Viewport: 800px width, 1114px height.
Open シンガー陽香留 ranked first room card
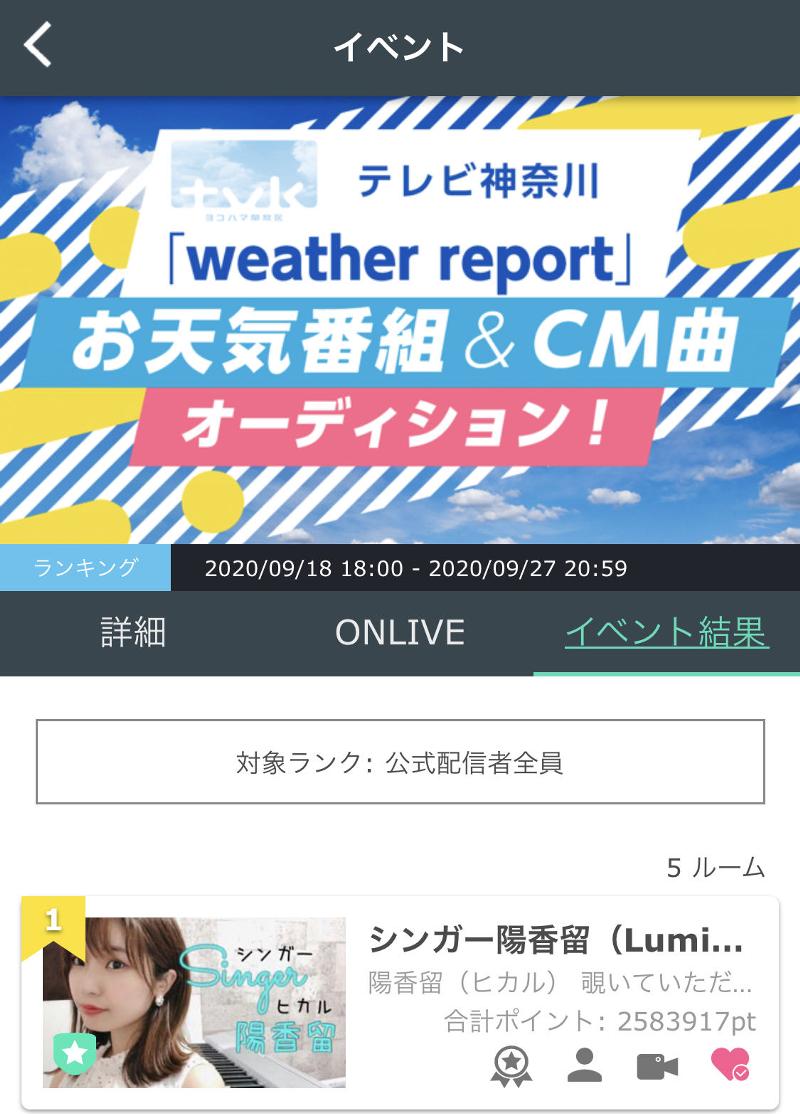pos(400,1002)
